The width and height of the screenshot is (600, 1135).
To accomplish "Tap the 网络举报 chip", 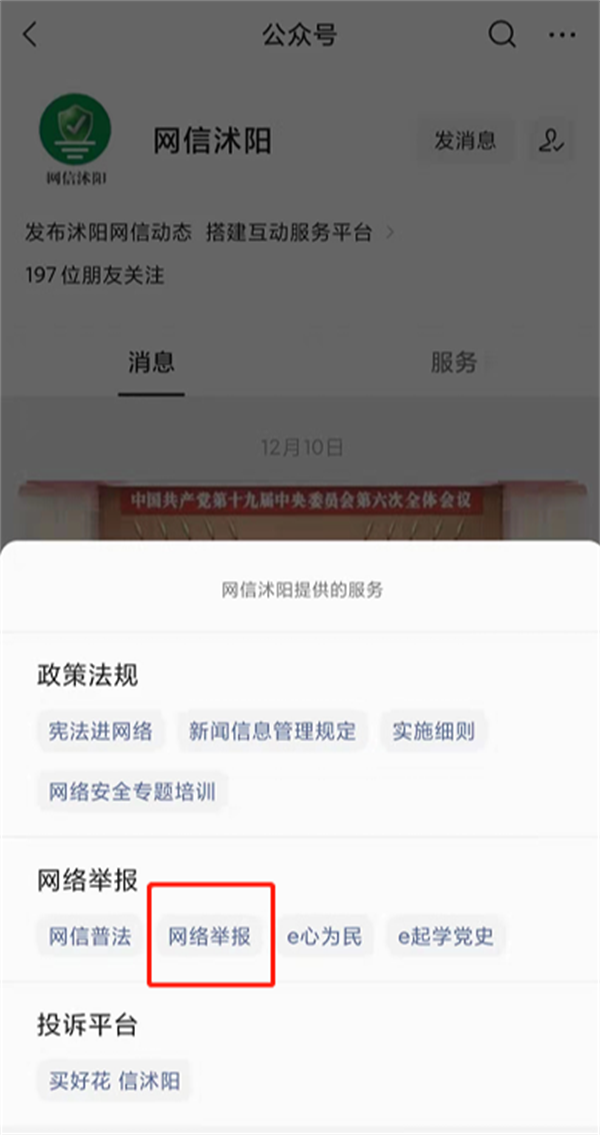I will (x=209, y=937).
